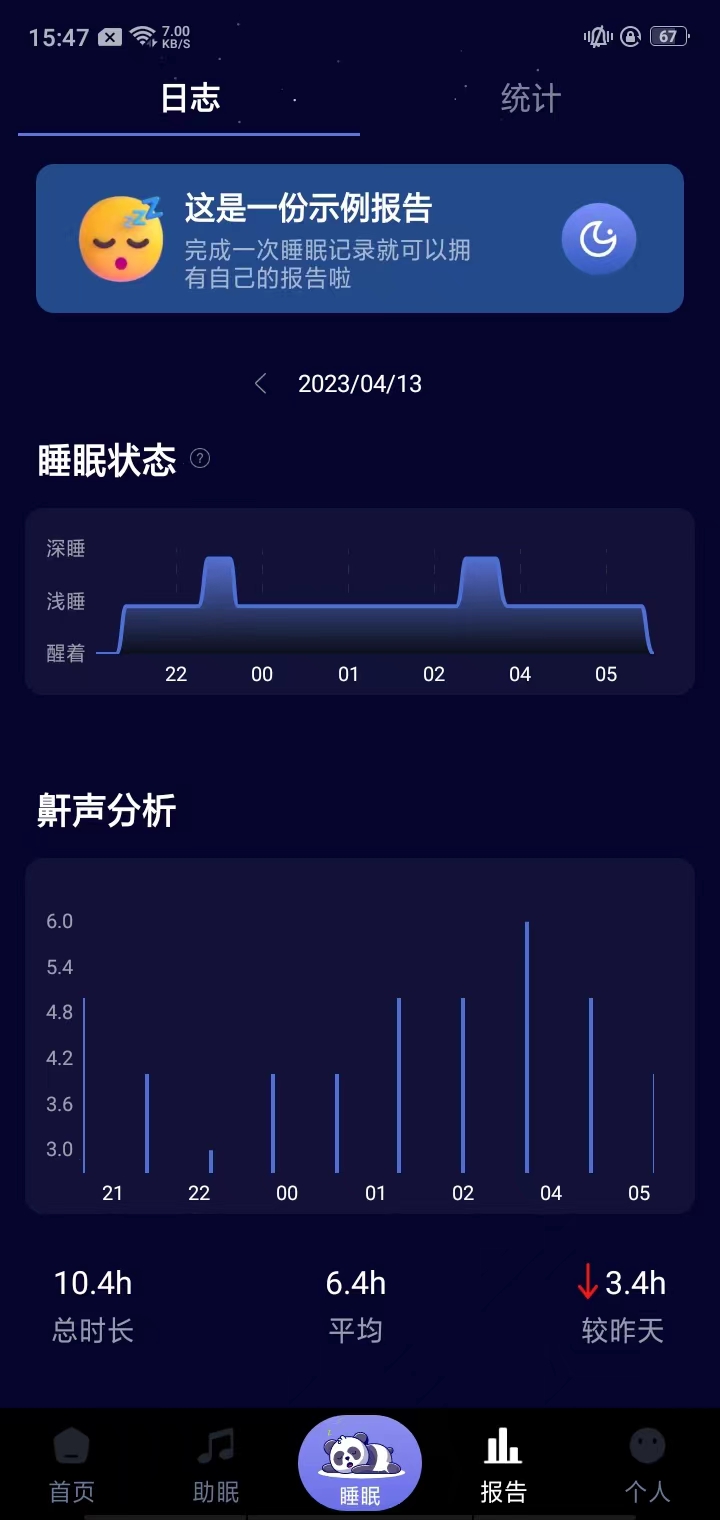Open the 个人 profile face icon
Screen dimensions: 720x1520
click(647, 1446)
